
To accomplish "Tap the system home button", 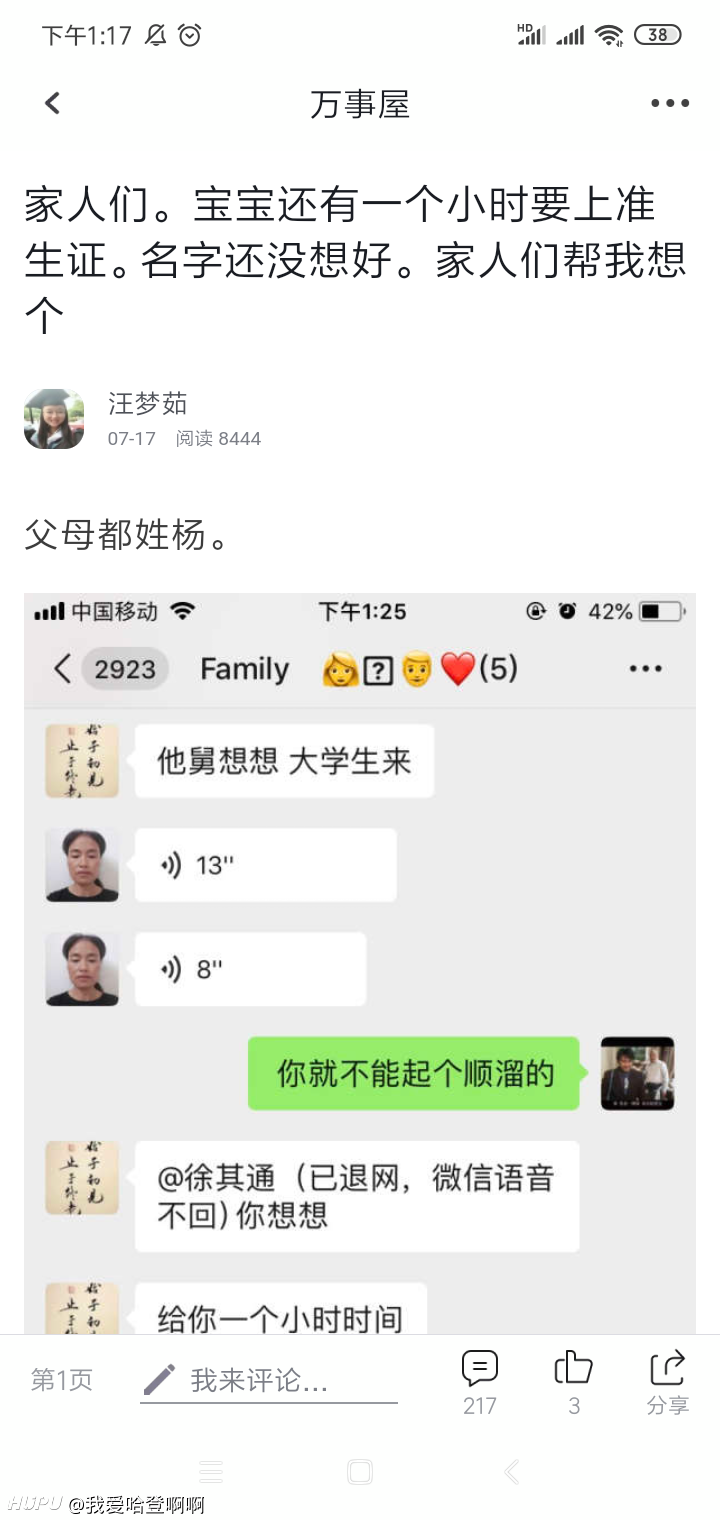I will [x=360, y=1471].
